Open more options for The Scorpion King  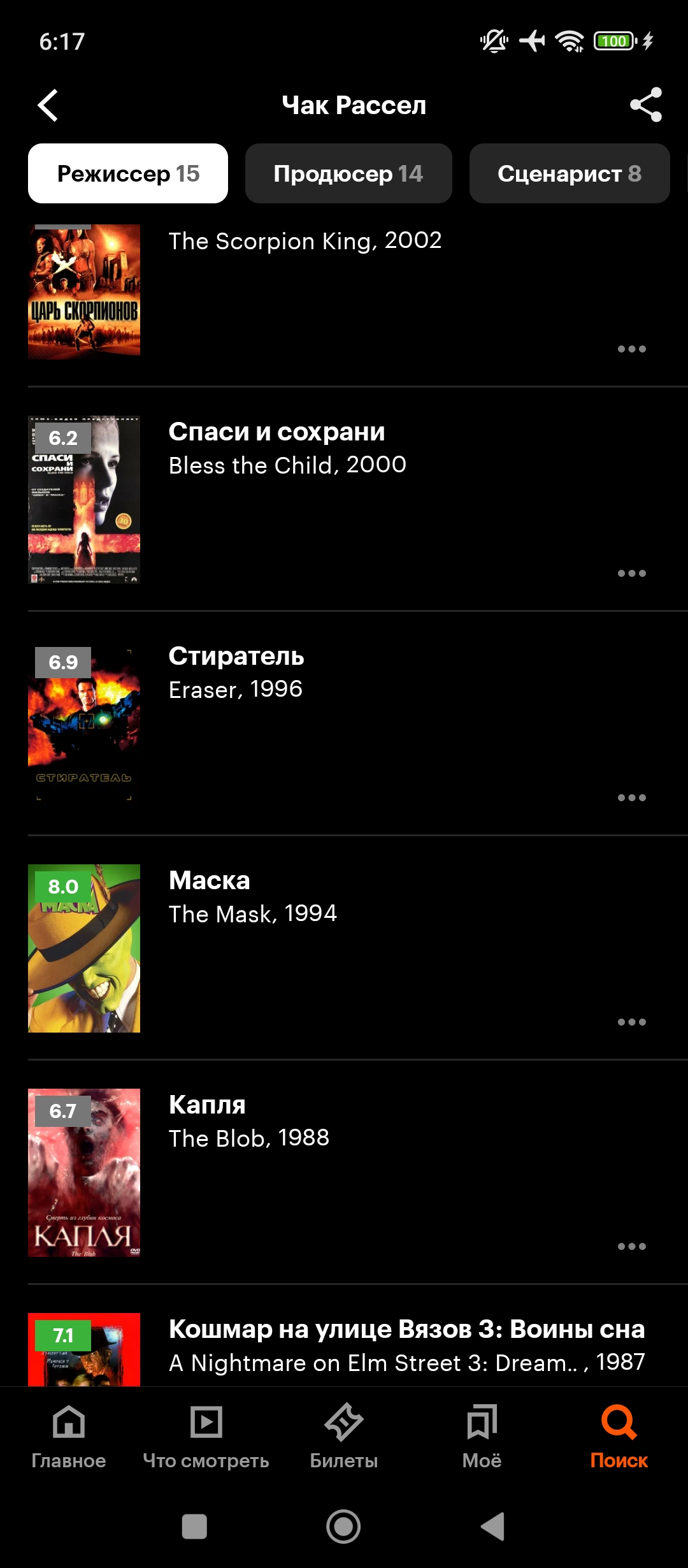tap(631, 349)
